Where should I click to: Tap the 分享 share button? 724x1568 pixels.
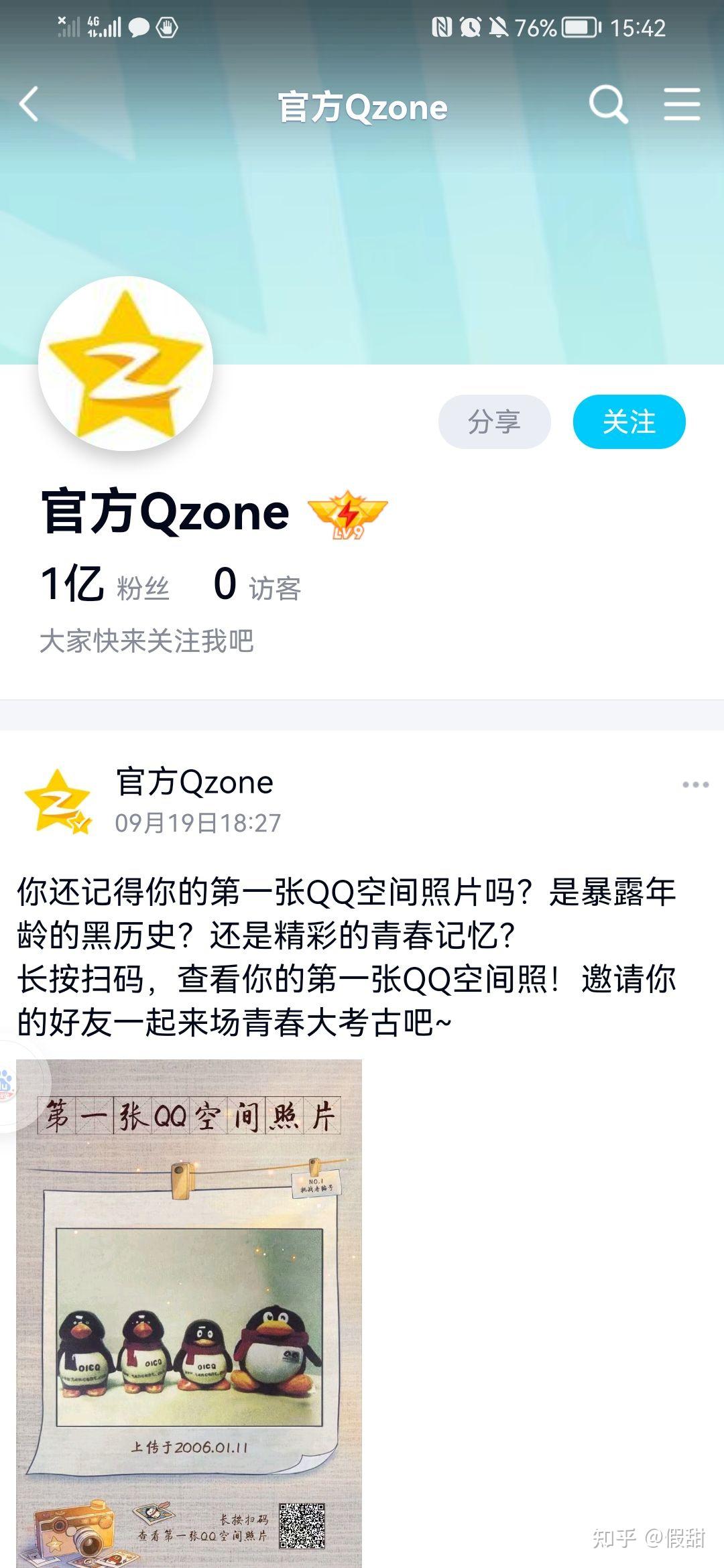coord(494,422)
